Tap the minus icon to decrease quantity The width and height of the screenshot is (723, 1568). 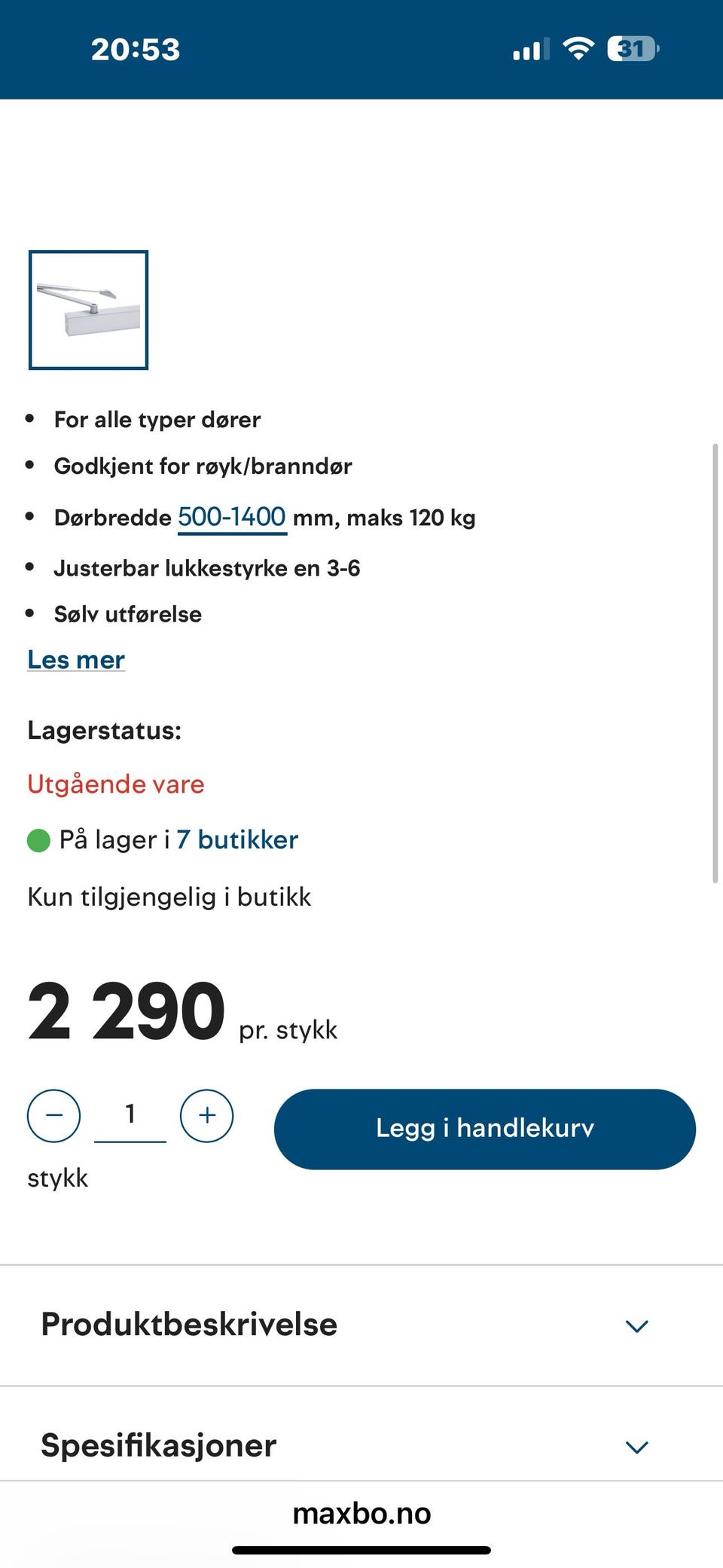click(55, 1116)
